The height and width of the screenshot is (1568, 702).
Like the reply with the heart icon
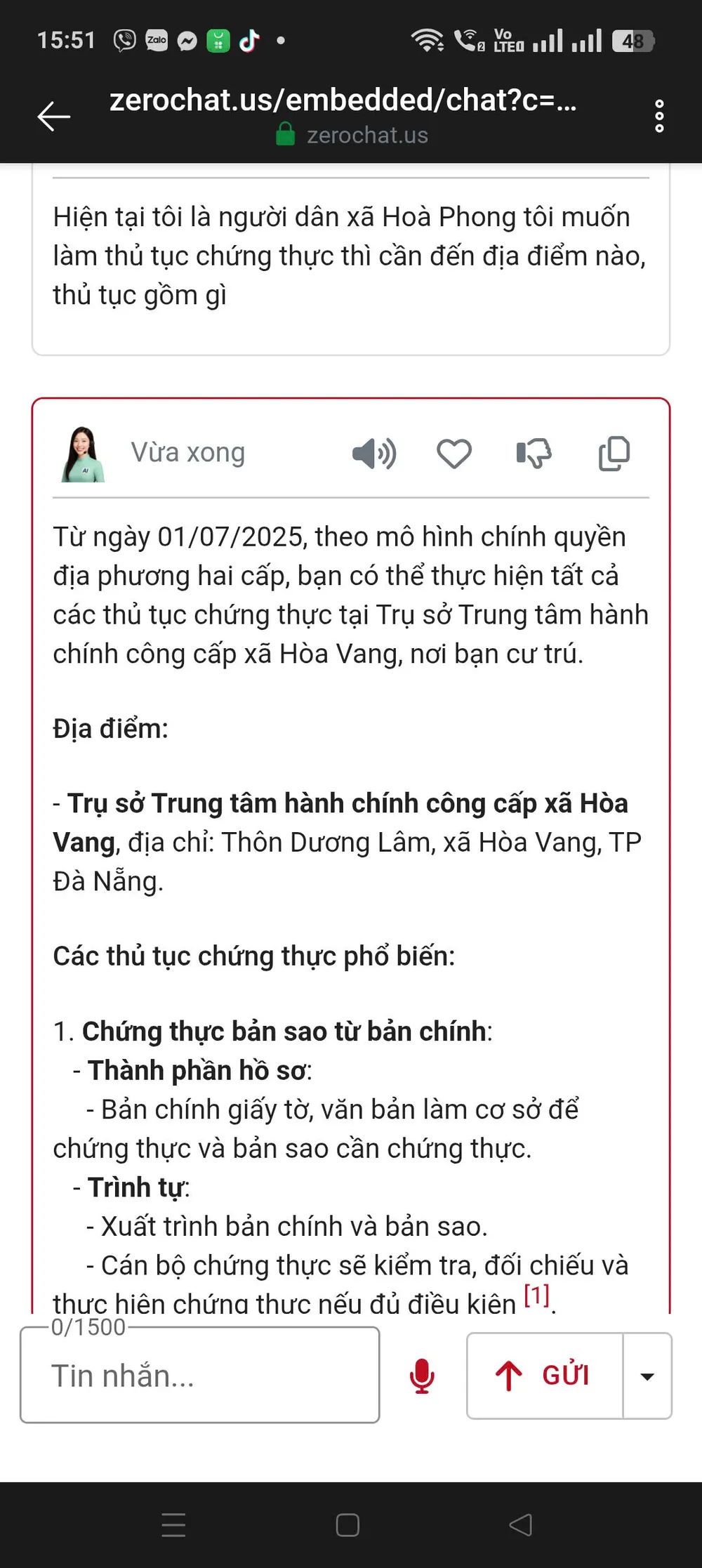click(454, 454)
